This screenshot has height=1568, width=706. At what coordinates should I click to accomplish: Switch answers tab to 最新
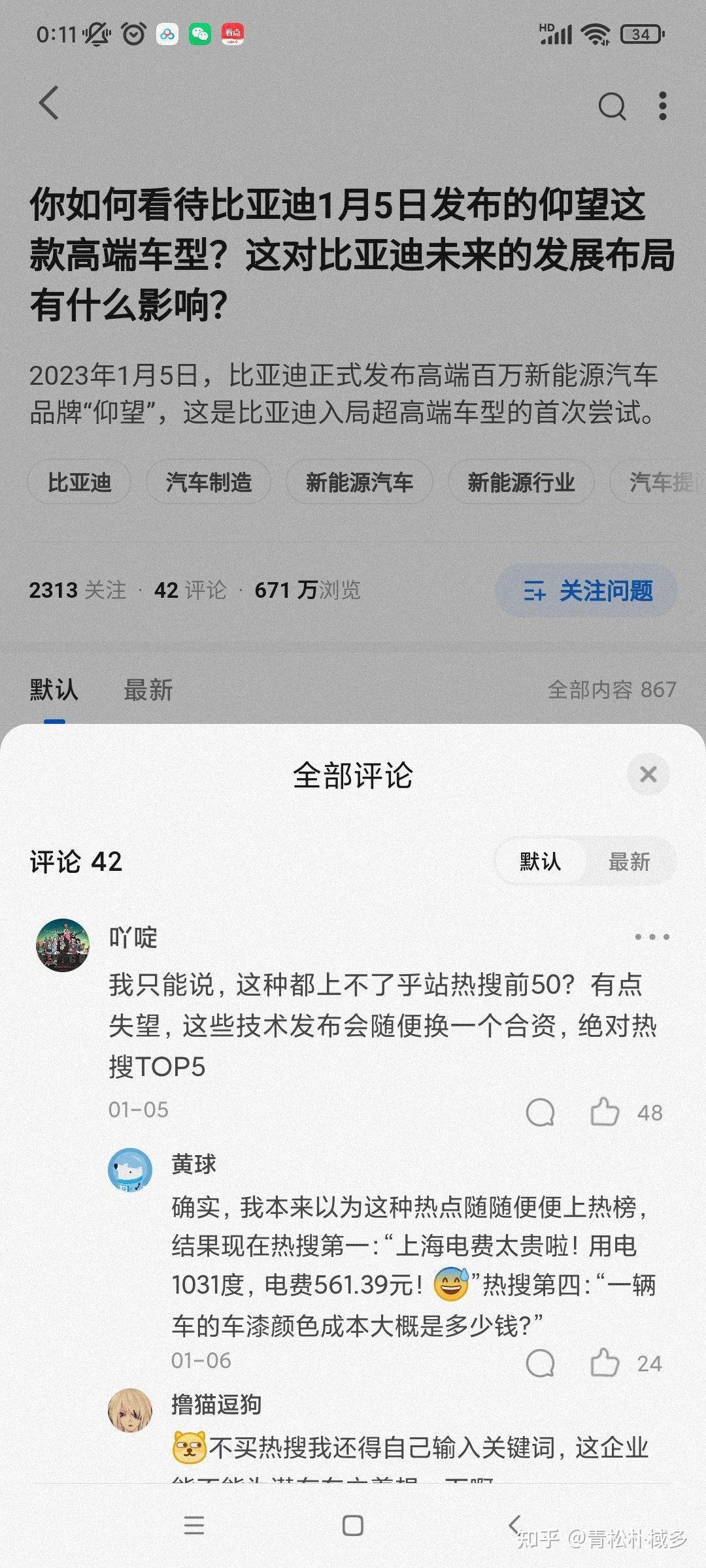[x=148, y=690]
